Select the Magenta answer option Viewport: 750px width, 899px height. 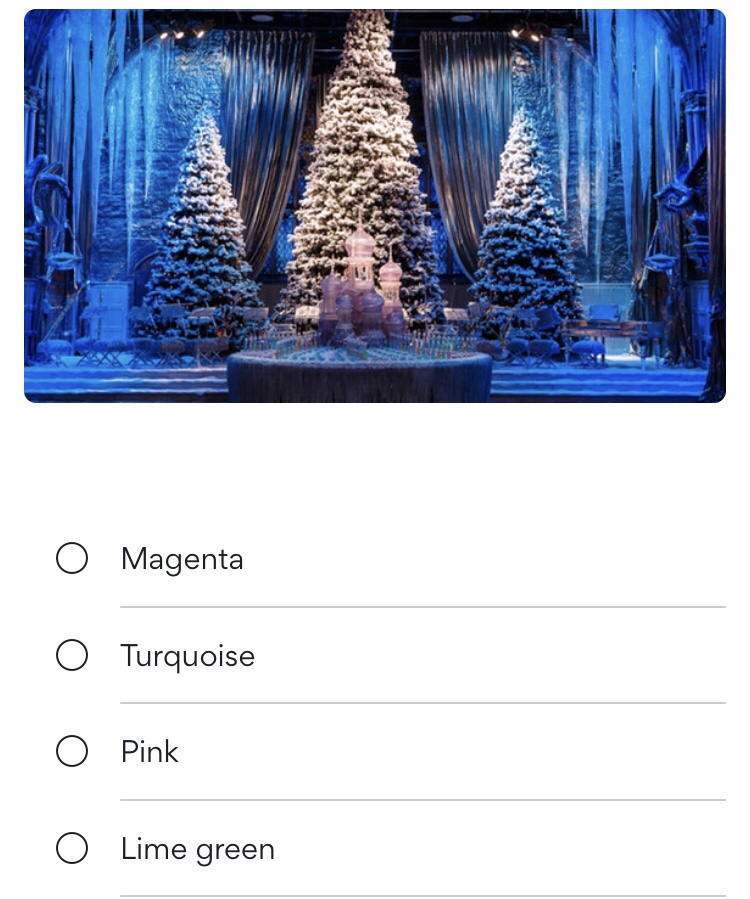click(x=72, y=558)
